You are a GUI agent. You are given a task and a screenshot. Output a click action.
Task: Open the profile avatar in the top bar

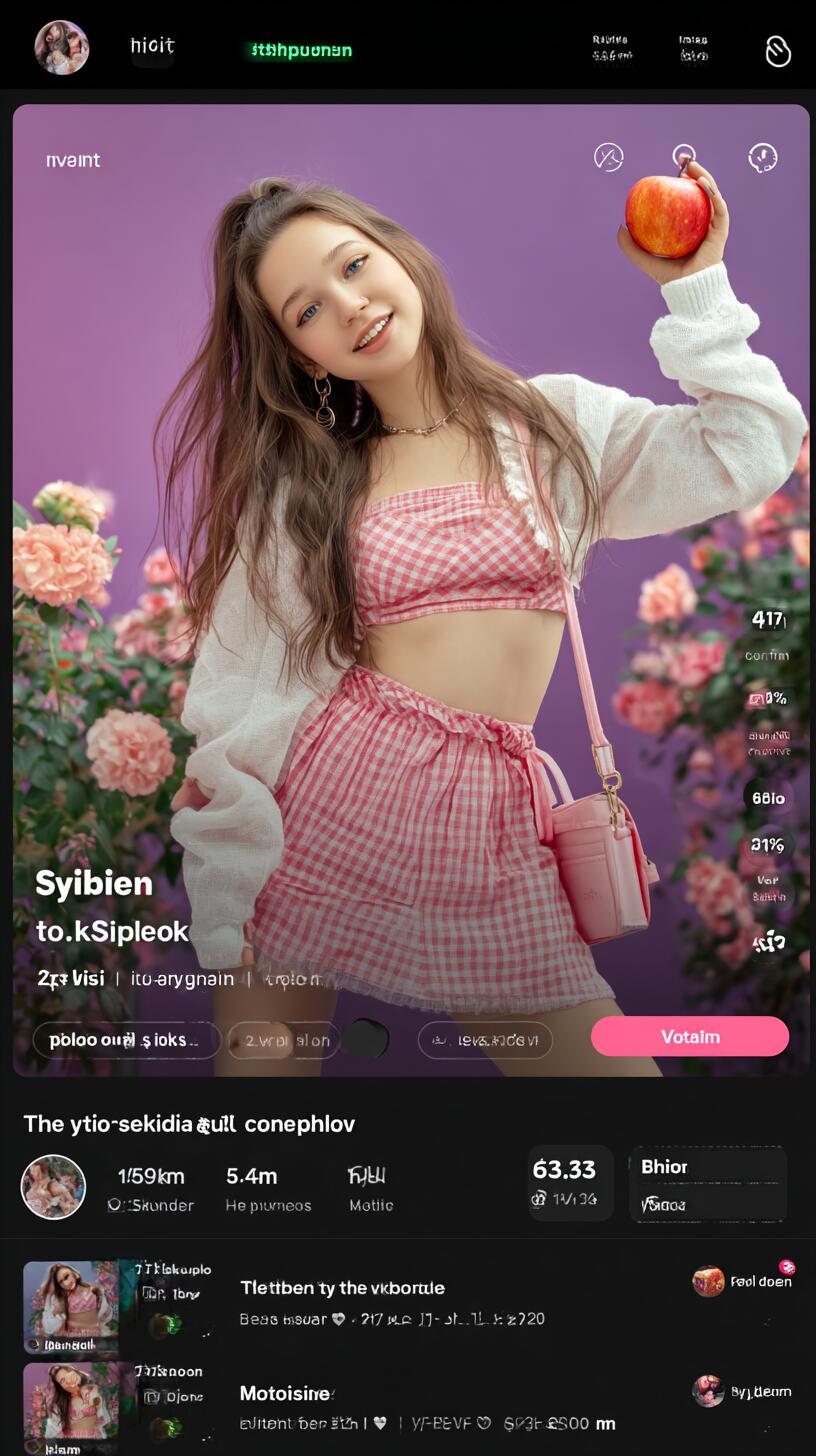62,47
